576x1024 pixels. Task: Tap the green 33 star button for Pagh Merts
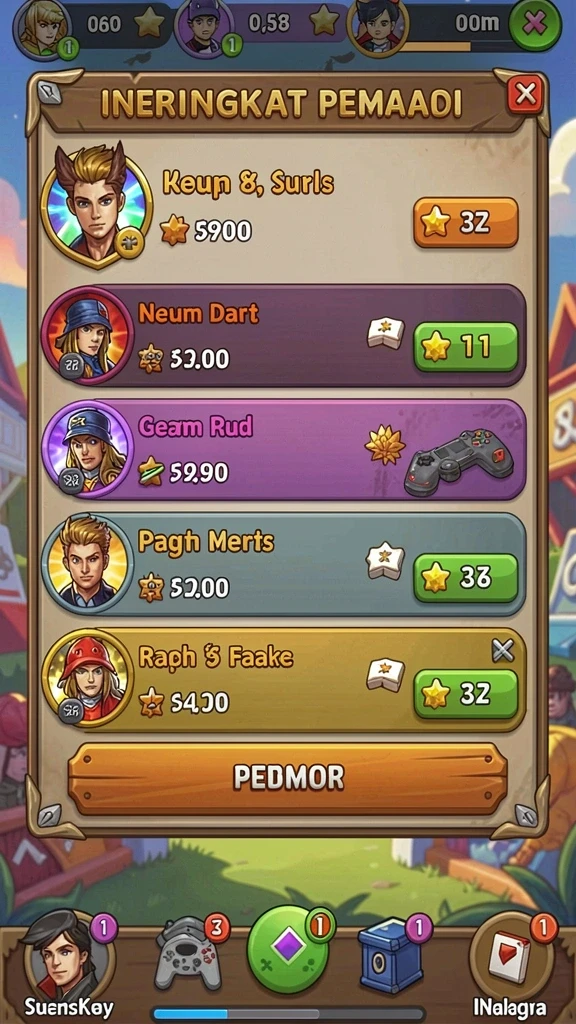click(x=466, y=577)
